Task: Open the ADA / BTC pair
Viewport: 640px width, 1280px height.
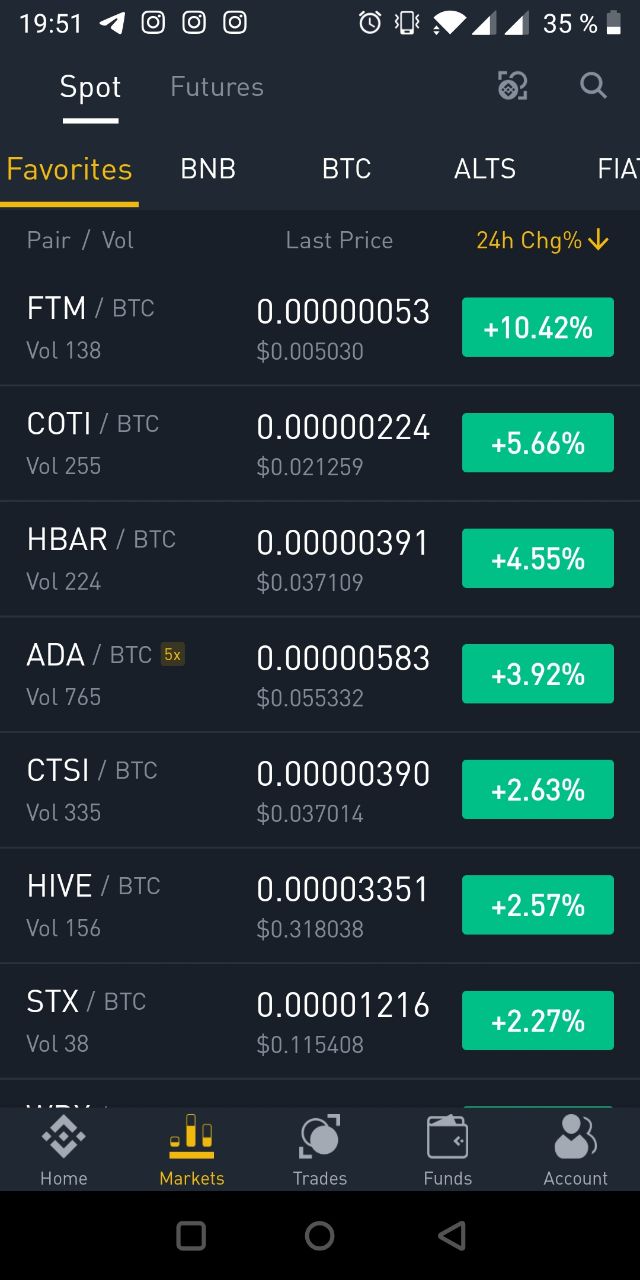Action: [x=320, y=674]
